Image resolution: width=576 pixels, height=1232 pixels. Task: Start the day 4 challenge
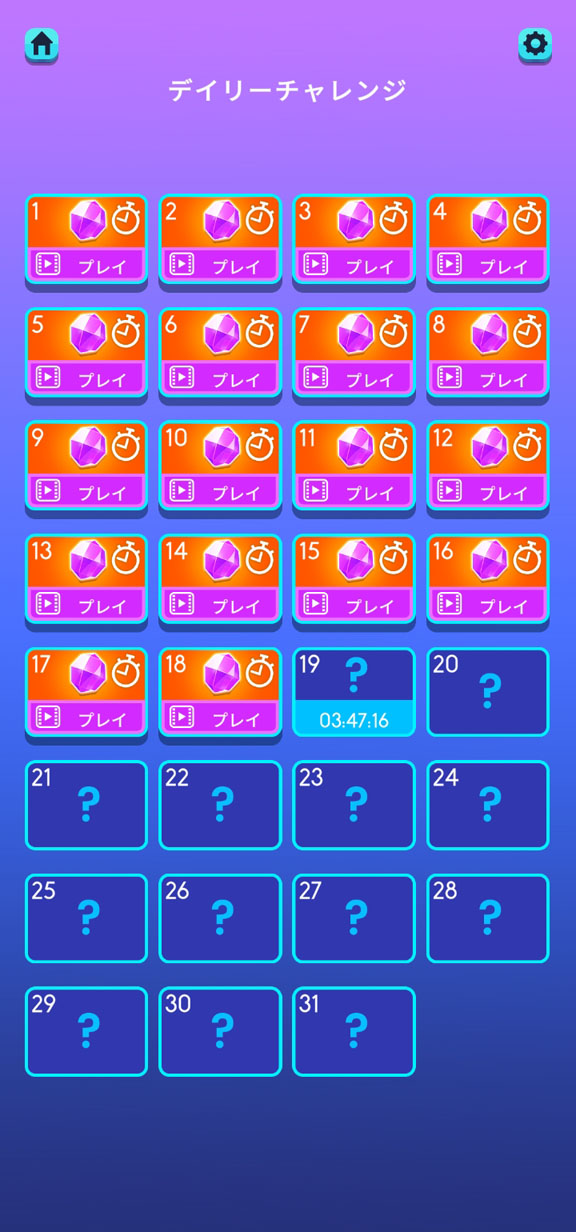pyautogui.click(x=488, y=266)
